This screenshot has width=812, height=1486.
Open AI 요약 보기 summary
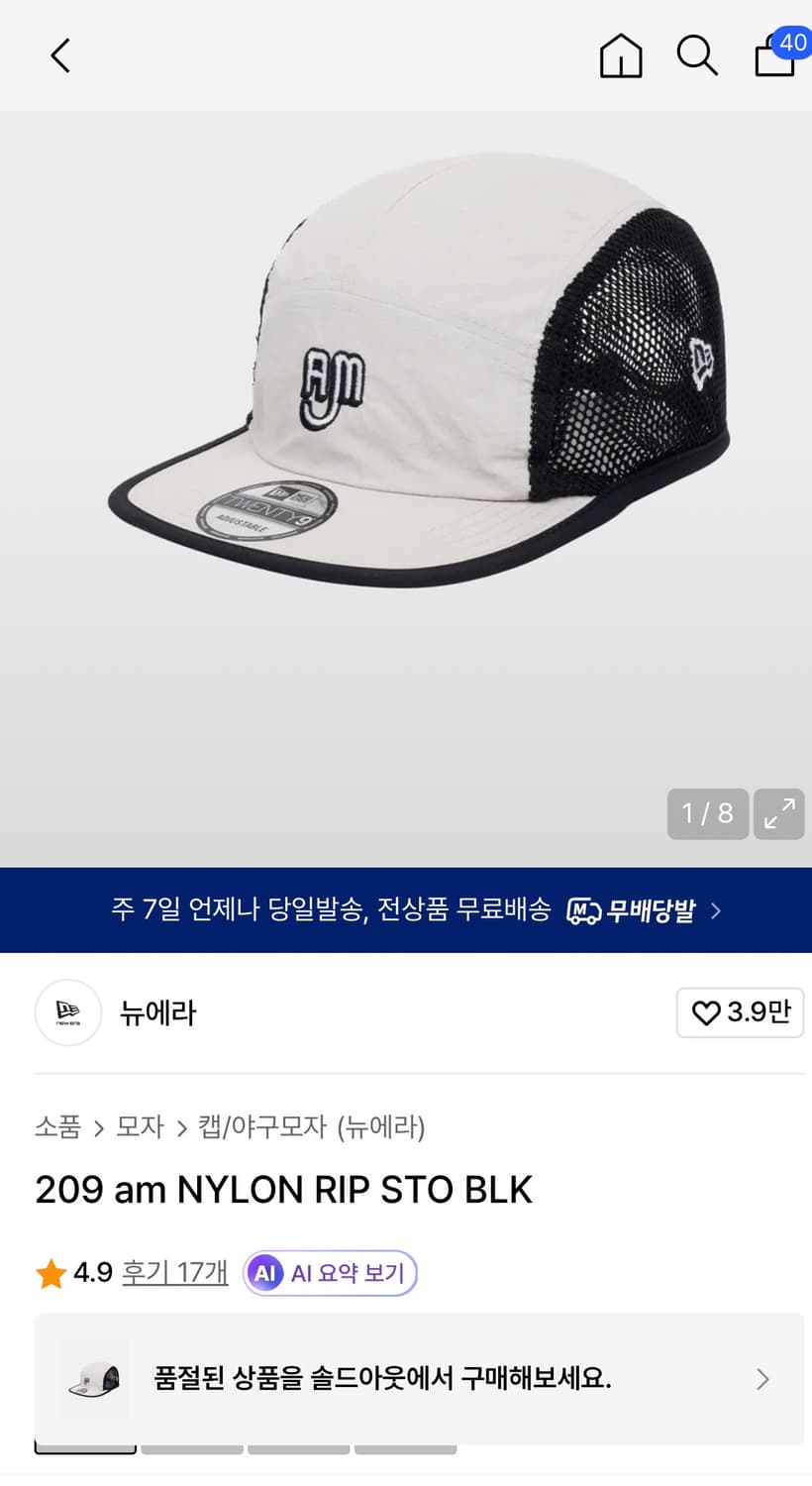point(330,1273)
